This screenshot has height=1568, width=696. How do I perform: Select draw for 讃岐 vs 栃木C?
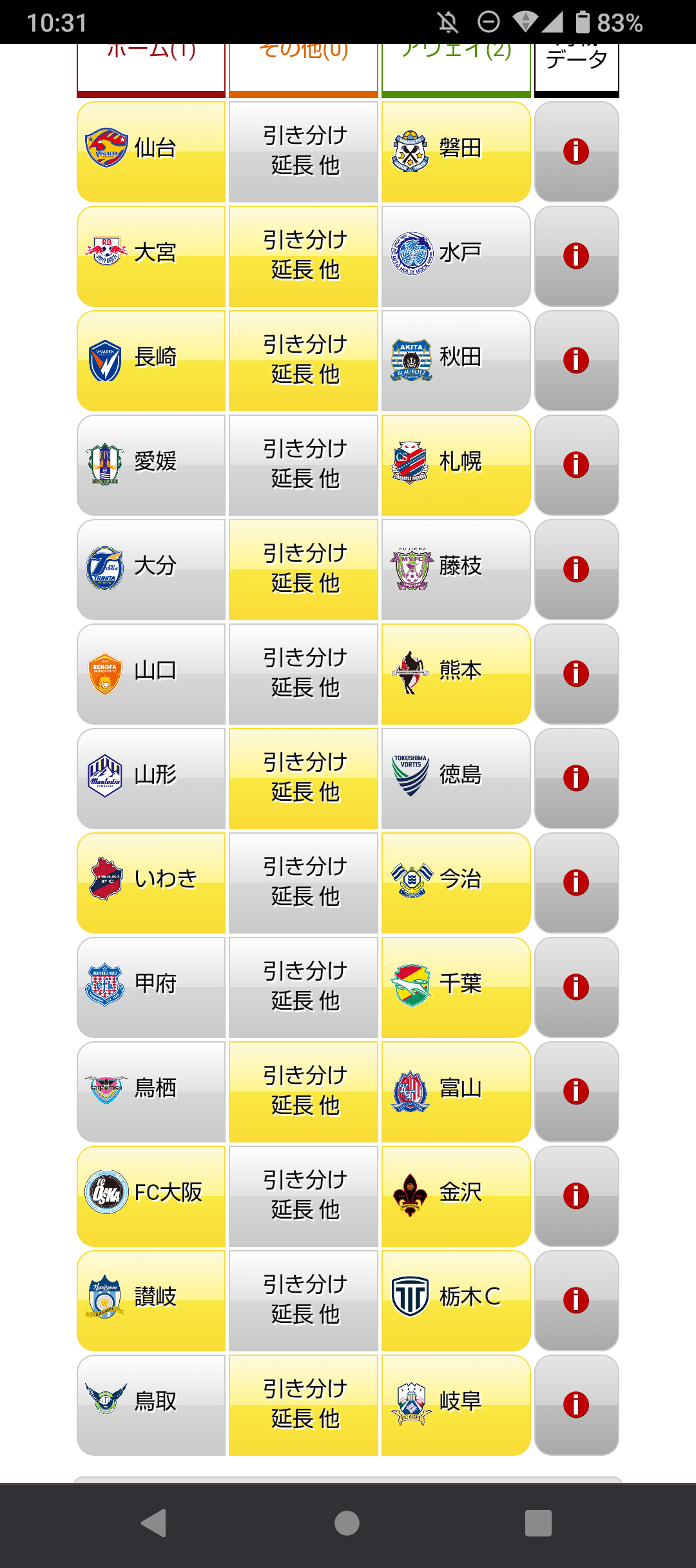point(304,1301)
